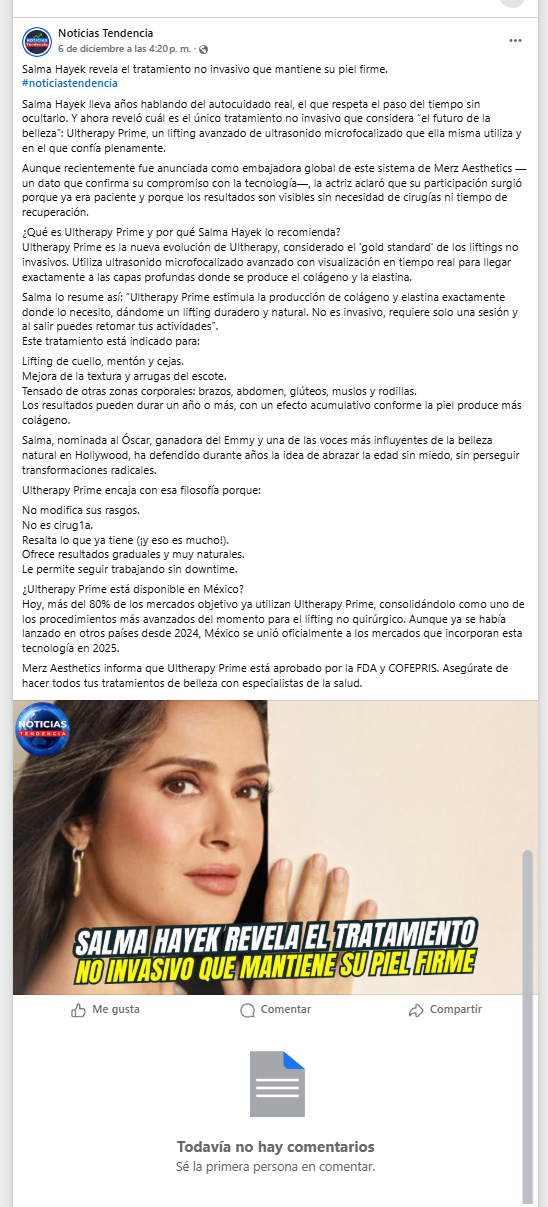Open the post timestamp 6 de diciembre
The image size is (548, 1207).
[x=126, y=48]
